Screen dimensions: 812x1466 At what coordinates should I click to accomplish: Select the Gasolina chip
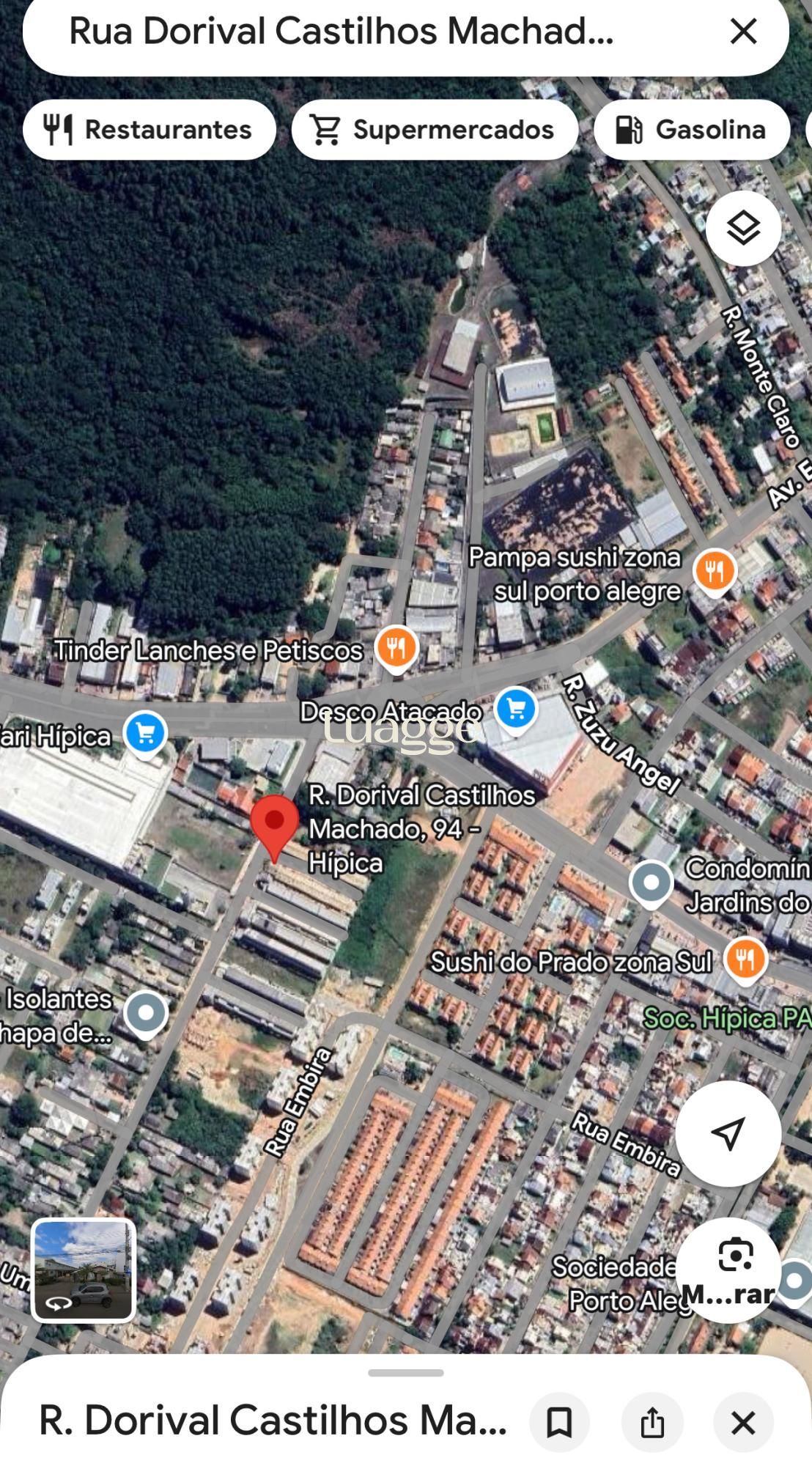691,130
